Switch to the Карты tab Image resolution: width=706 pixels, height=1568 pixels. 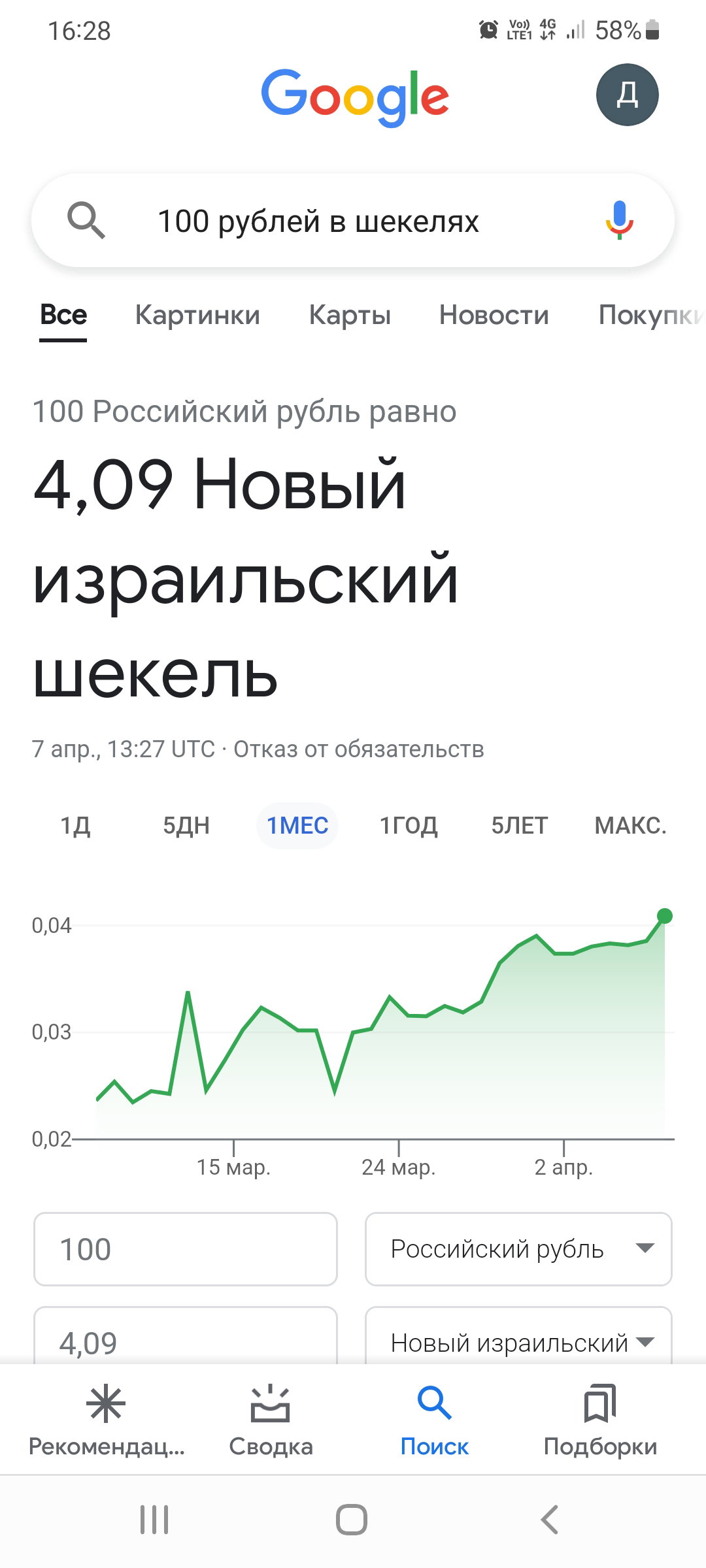tap(350, 315)
